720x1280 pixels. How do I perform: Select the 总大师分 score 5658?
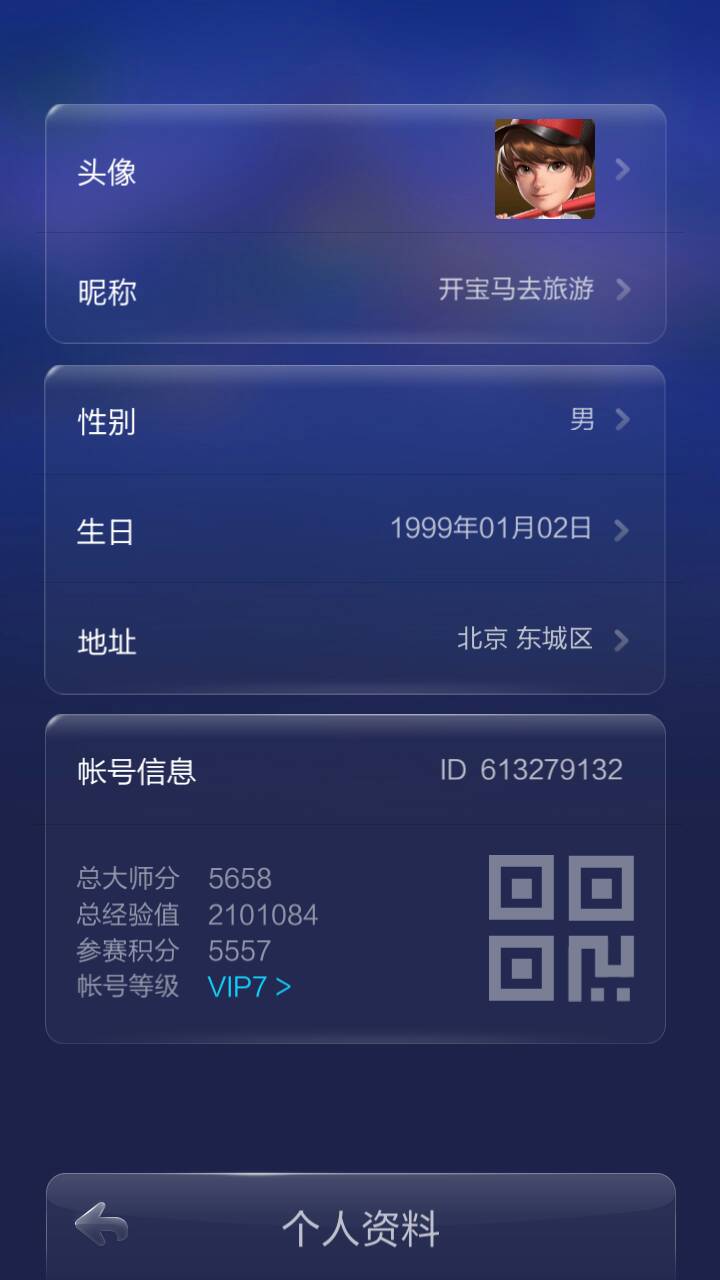[239, 878]
